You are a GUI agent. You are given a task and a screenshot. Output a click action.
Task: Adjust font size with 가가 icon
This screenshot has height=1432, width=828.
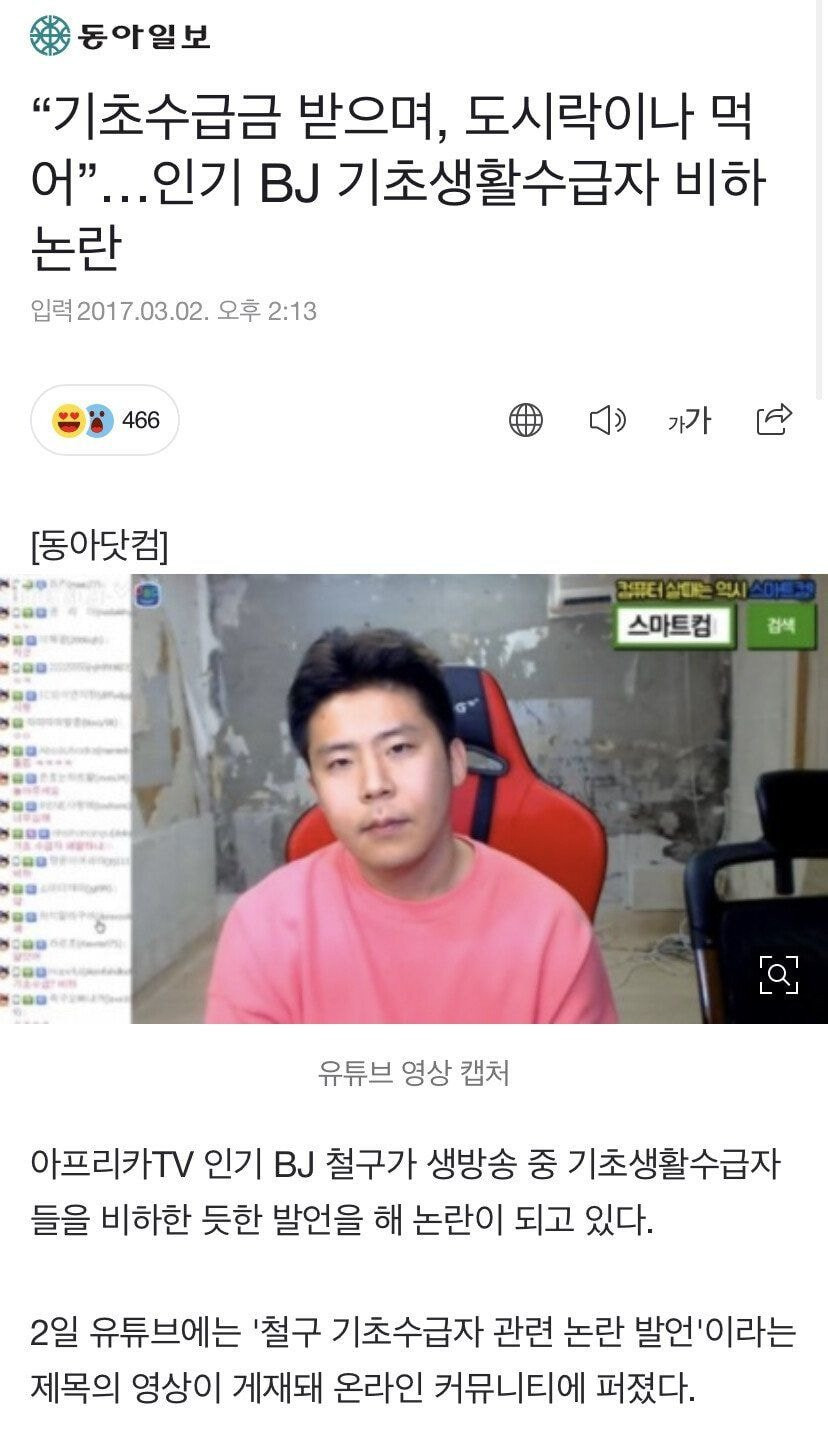click(x=689, y=420)
